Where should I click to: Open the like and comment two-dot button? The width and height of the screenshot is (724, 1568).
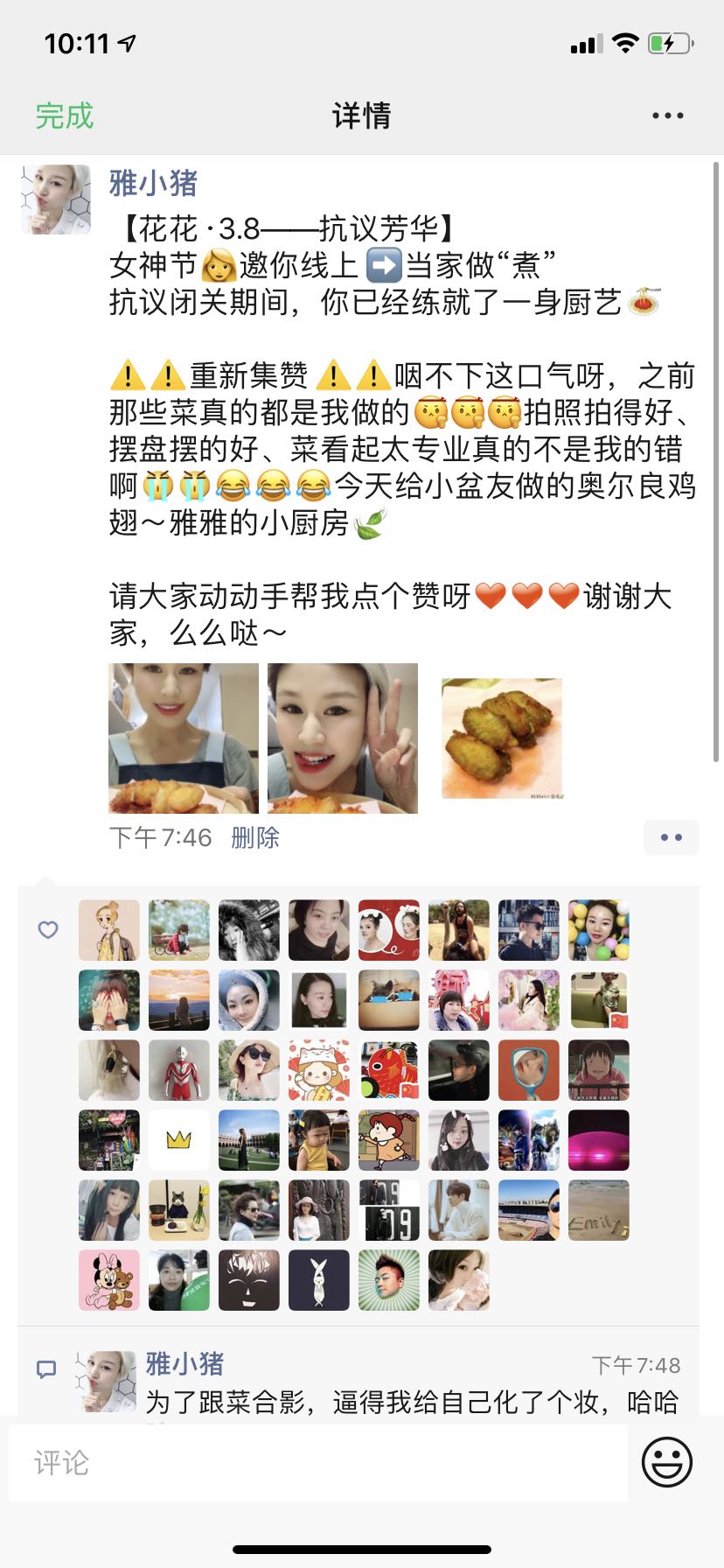point(672,837)
